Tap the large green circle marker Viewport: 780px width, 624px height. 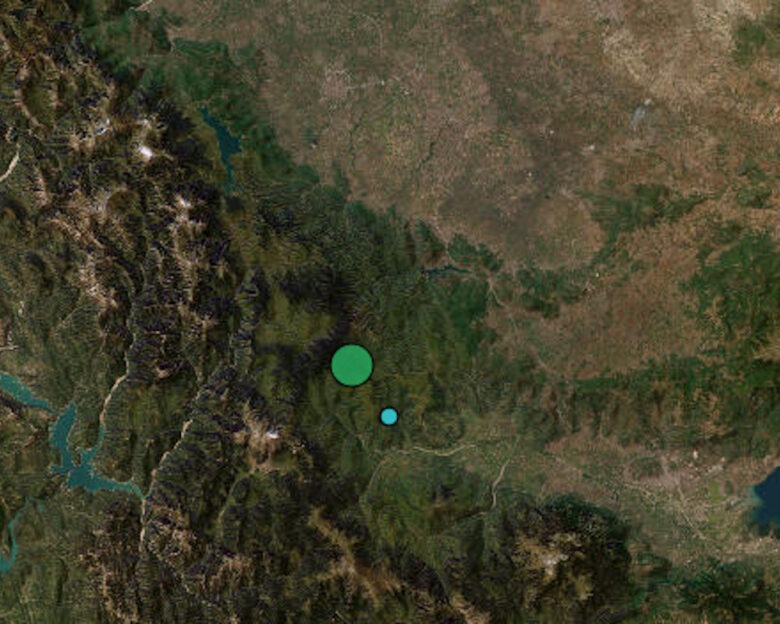pos(352,365)
